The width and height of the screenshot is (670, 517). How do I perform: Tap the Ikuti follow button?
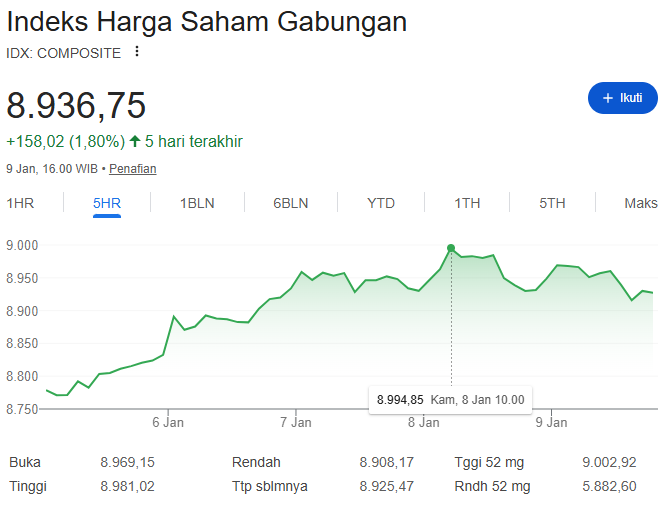[x=623, y=98]
